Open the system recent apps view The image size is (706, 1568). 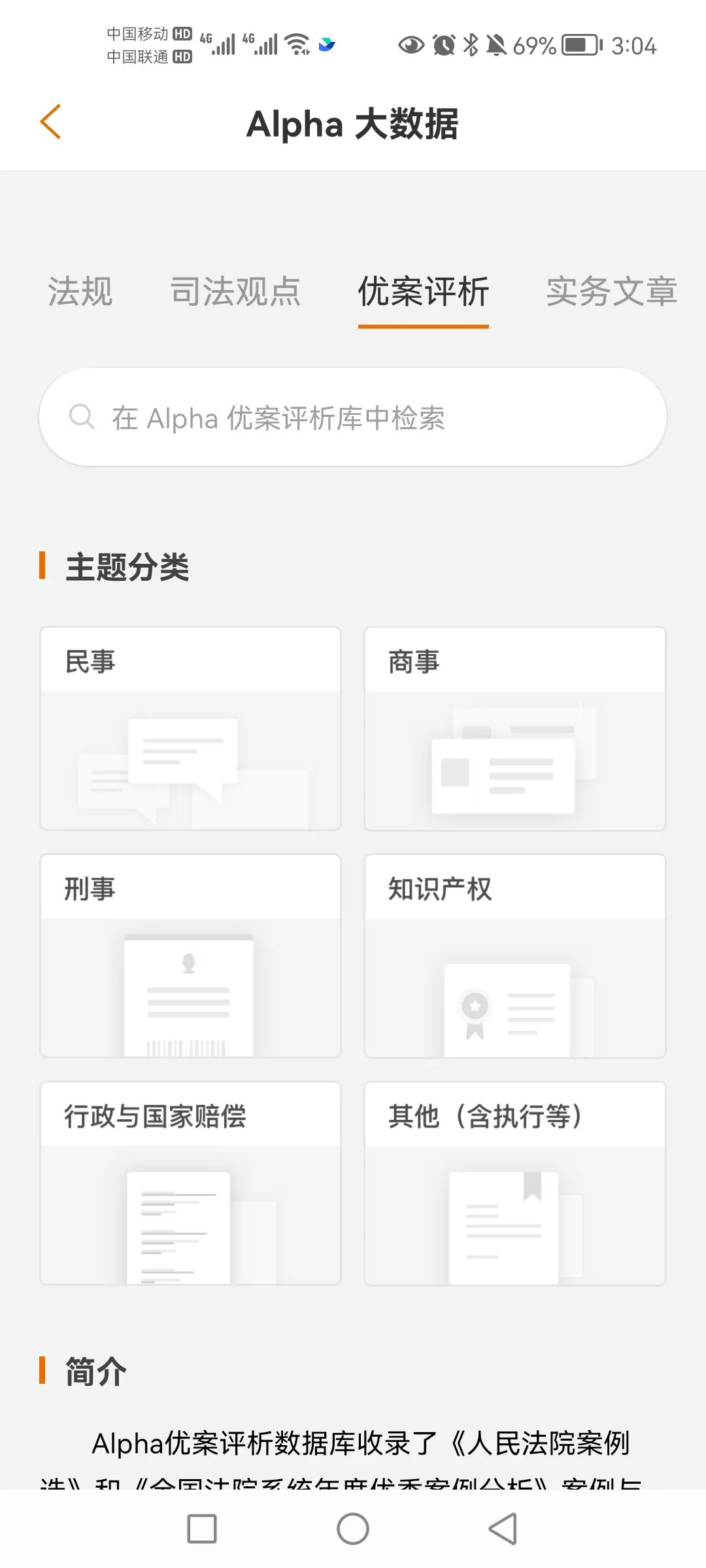click(202, 1529)
